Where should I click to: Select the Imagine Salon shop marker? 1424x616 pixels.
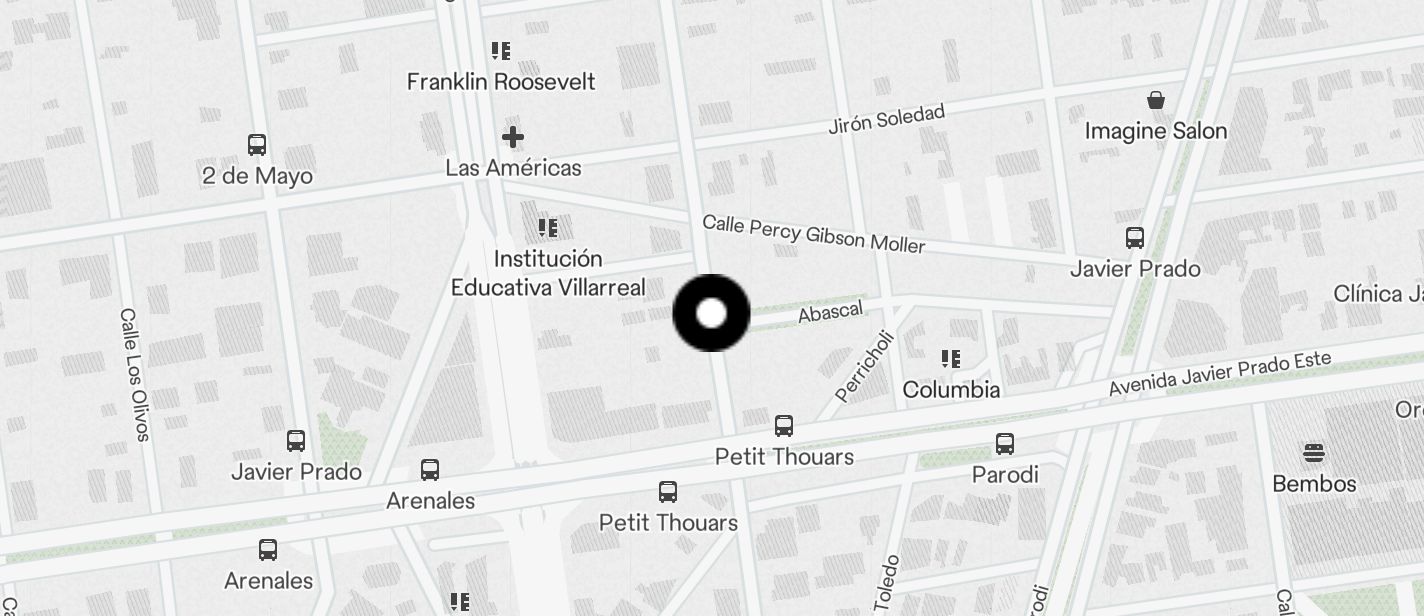pyautogui.click(x=1156, y=101)
